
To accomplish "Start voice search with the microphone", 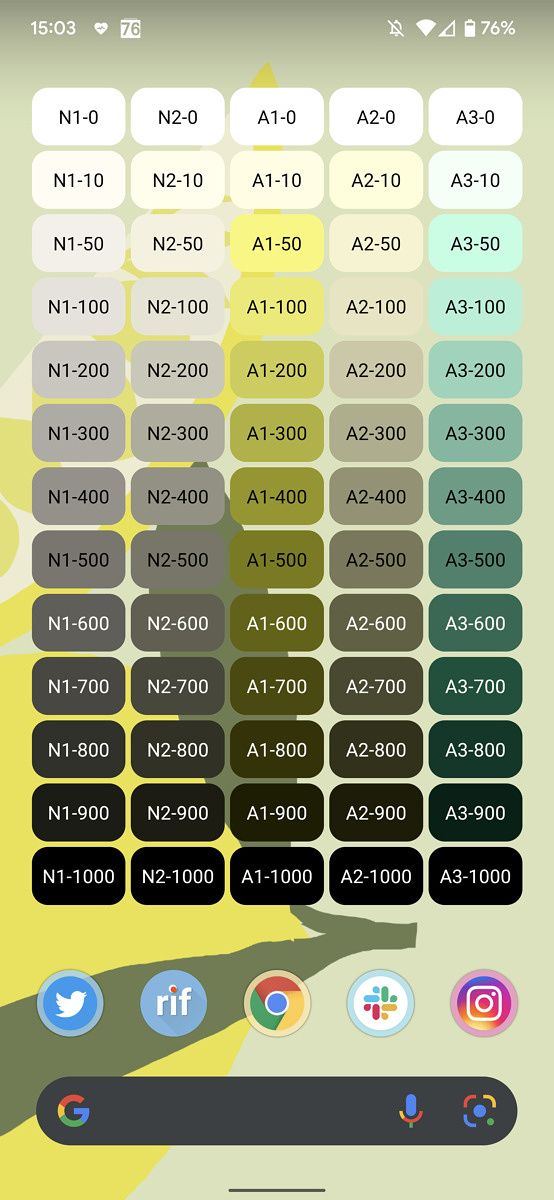I will click(410, 1111).
